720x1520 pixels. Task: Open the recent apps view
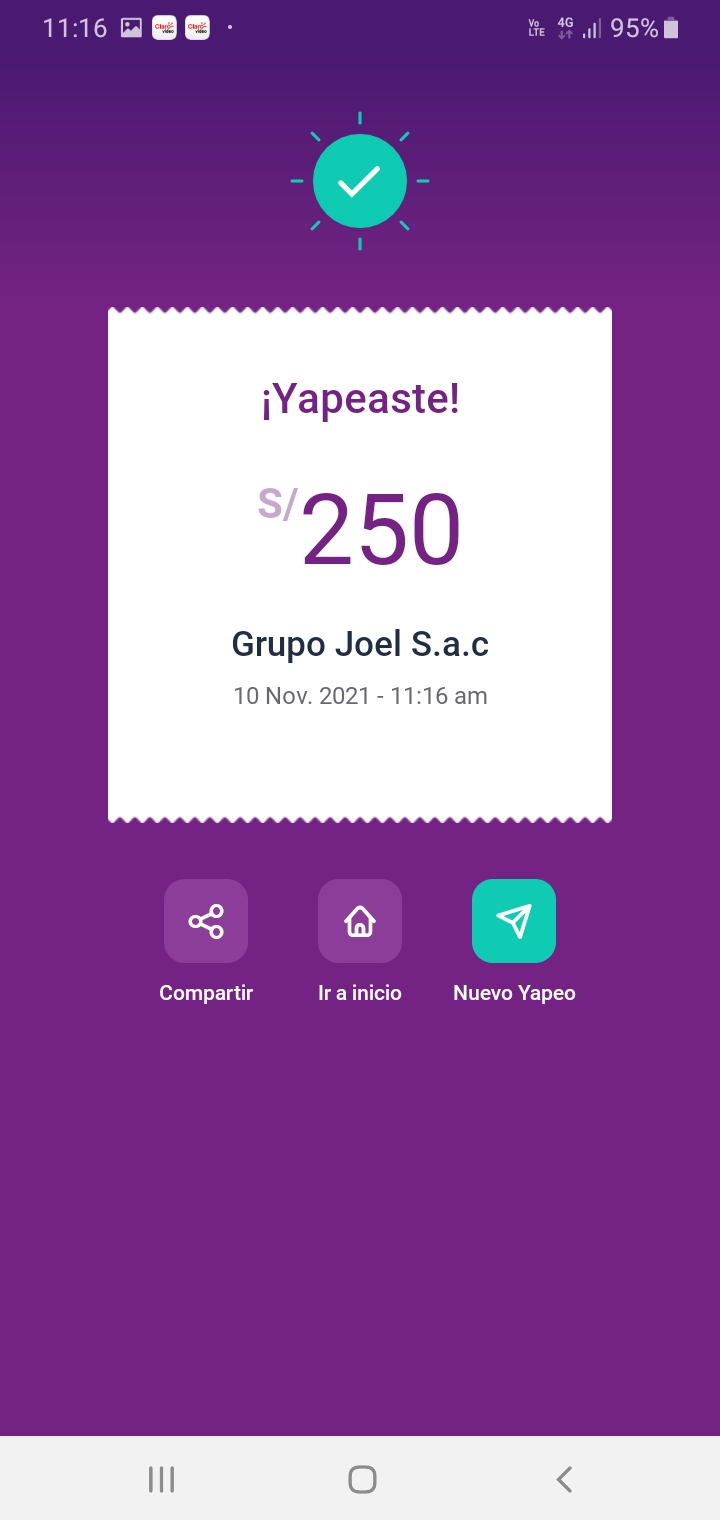pyautogui.click(x=161, y=1479)
